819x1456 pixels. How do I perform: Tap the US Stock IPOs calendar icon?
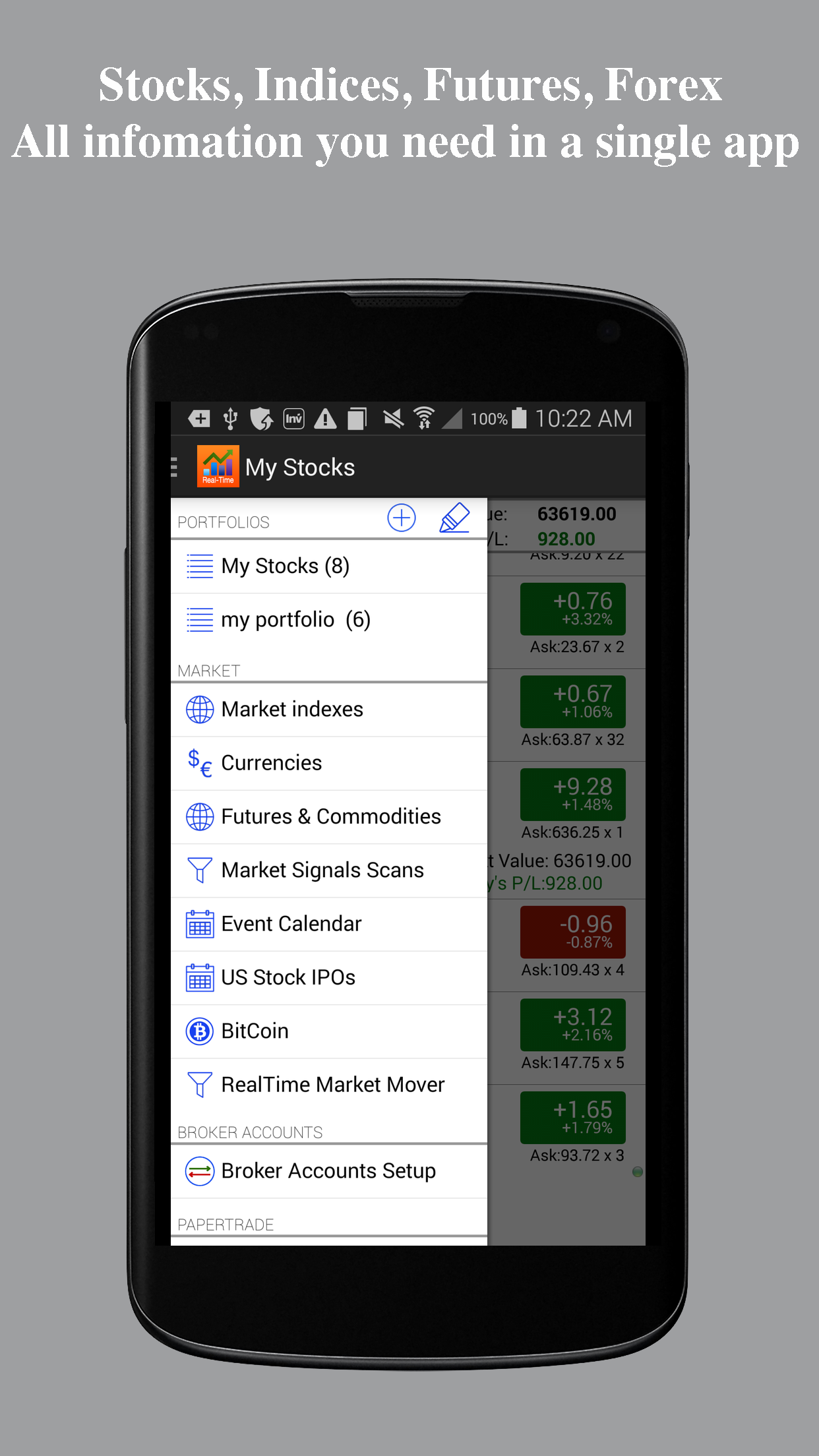[200, 977]
